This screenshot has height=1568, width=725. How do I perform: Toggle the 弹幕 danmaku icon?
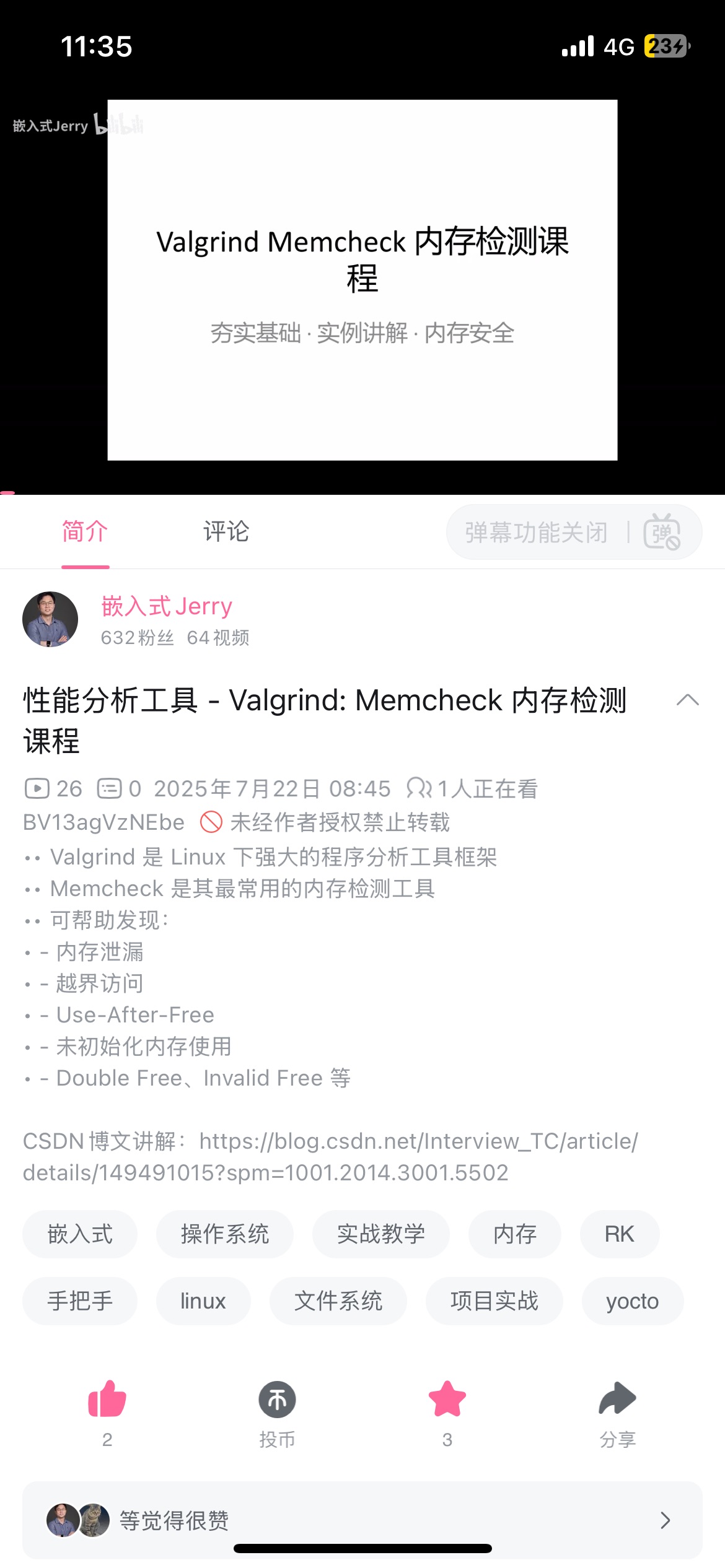(x=661, y=533)
